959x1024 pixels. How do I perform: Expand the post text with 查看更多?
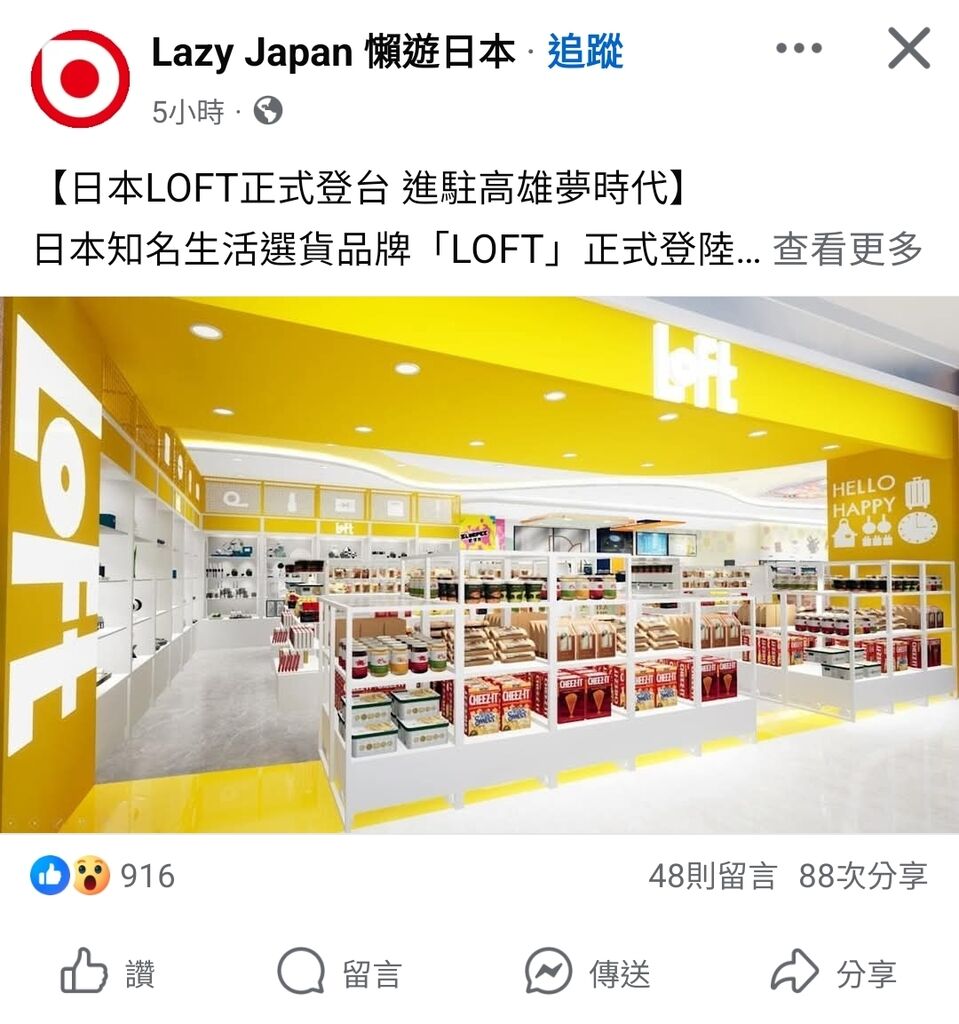coord(847,249)
